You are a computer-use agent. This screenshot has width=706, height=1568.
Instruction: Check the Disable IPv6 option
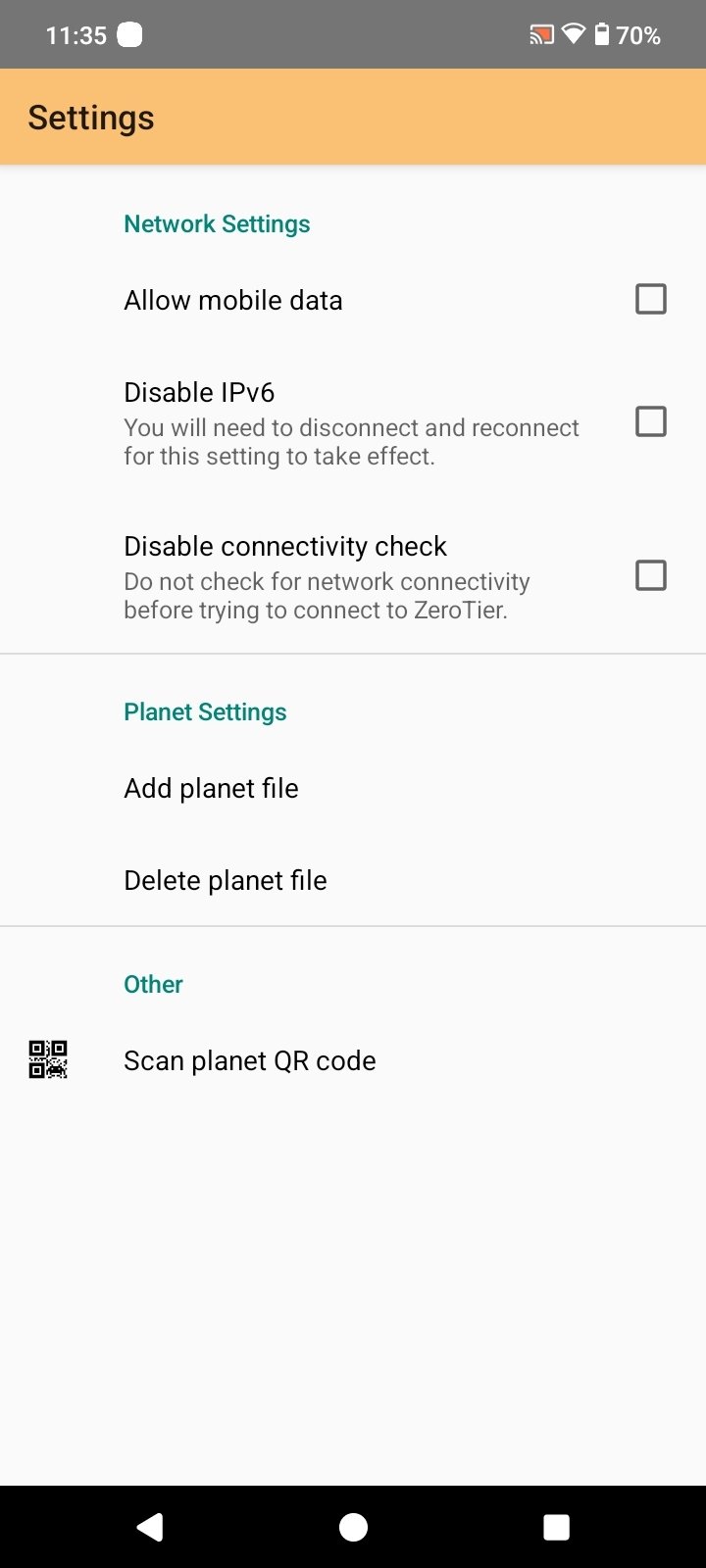(650, 421)
